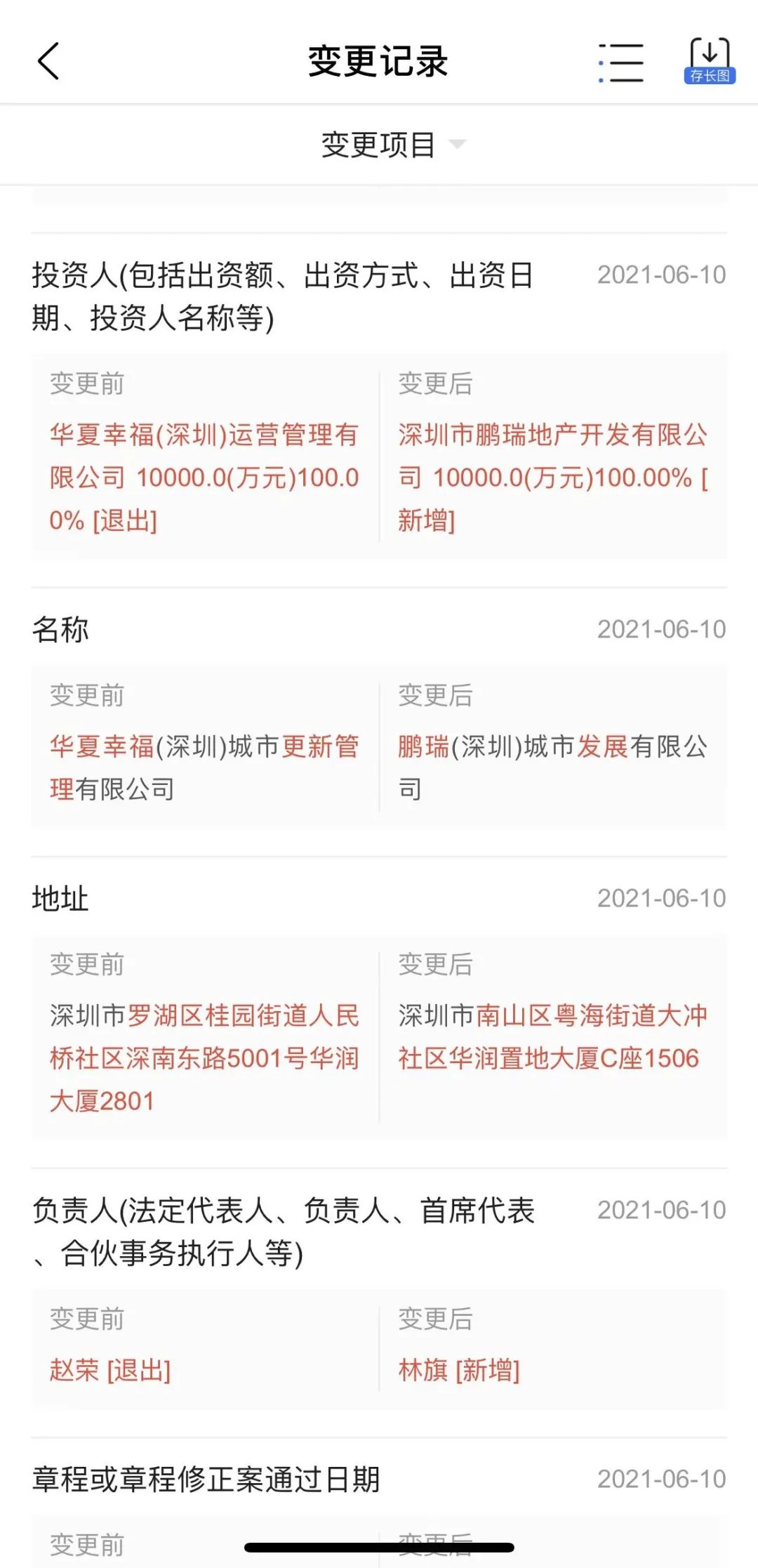Open 赵荣 person link
Image resolution: width=758 pixels, height=1568 pixels.
[x=74, y=1370]
